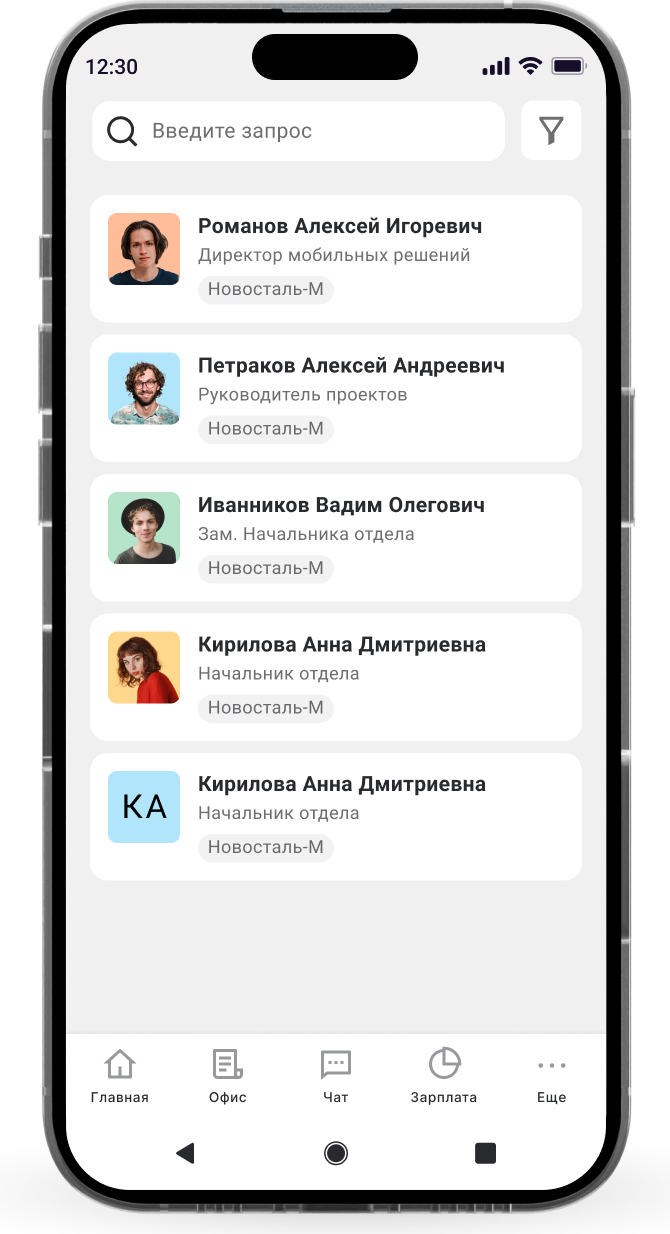Screen dimensions: 670x1234
Task: View Иванников Вадим Олегович's profile card
Action: click(336, 537)
